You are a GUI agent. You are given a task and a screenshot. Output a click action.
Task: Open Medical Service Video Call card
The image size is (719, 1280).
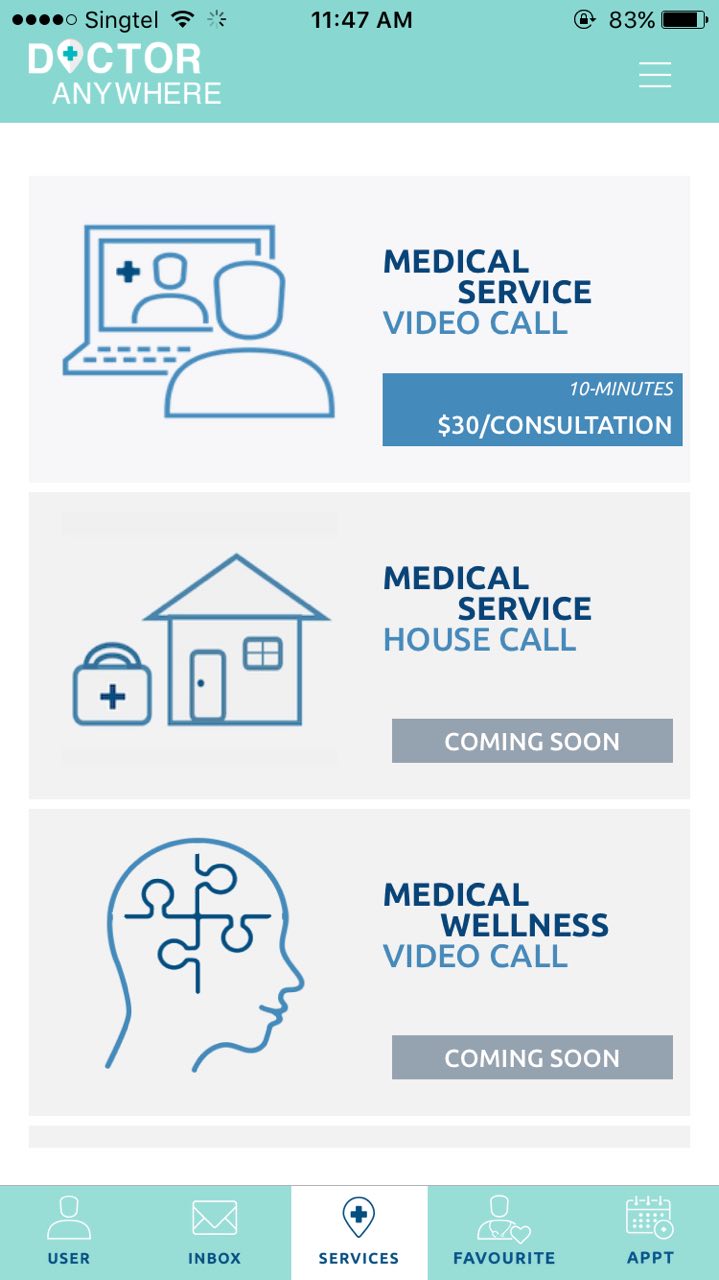[359, 329]
